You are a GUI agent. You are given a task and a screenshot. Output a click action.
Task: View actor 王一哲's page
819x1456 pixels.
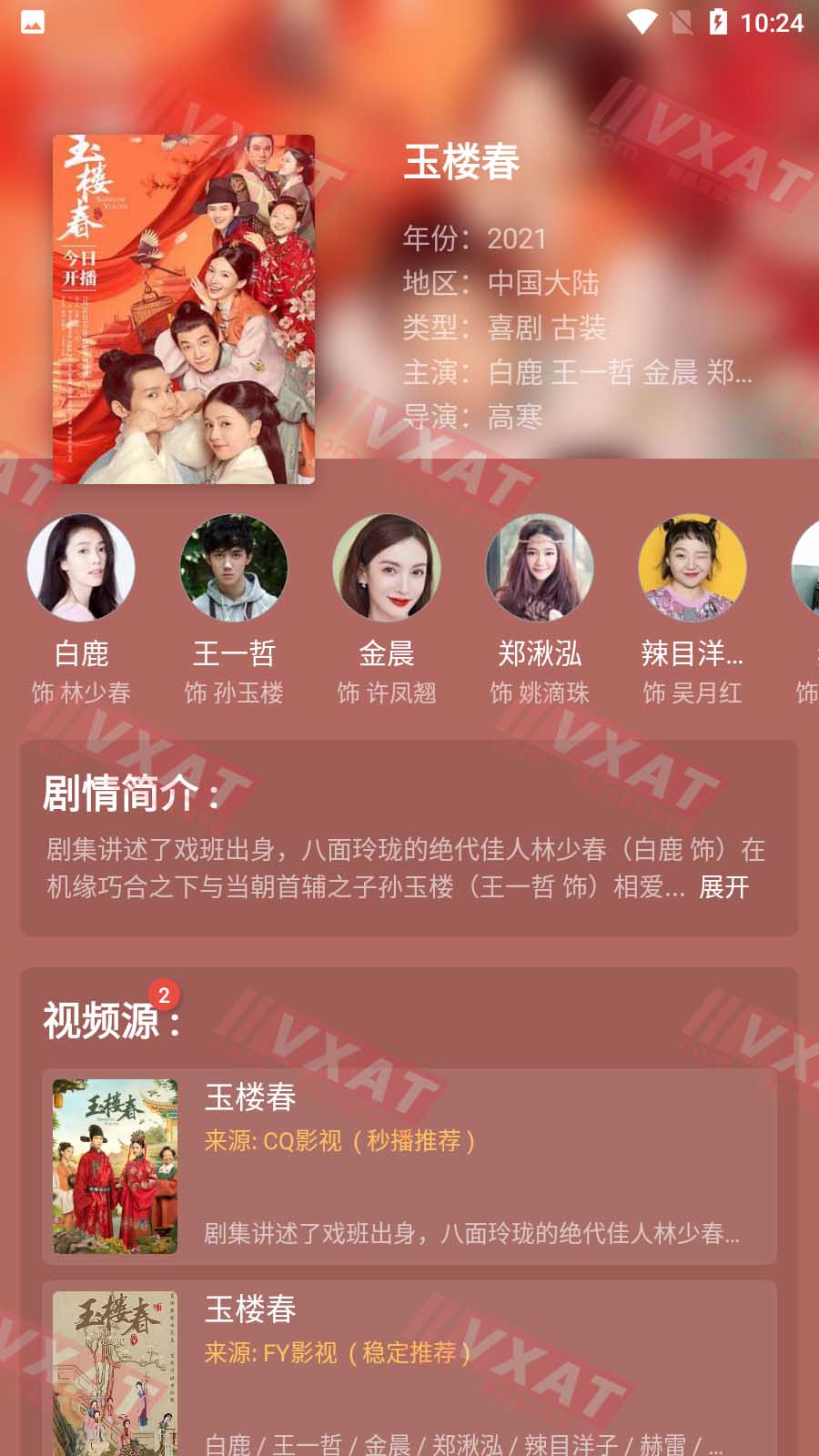point(234,568)
